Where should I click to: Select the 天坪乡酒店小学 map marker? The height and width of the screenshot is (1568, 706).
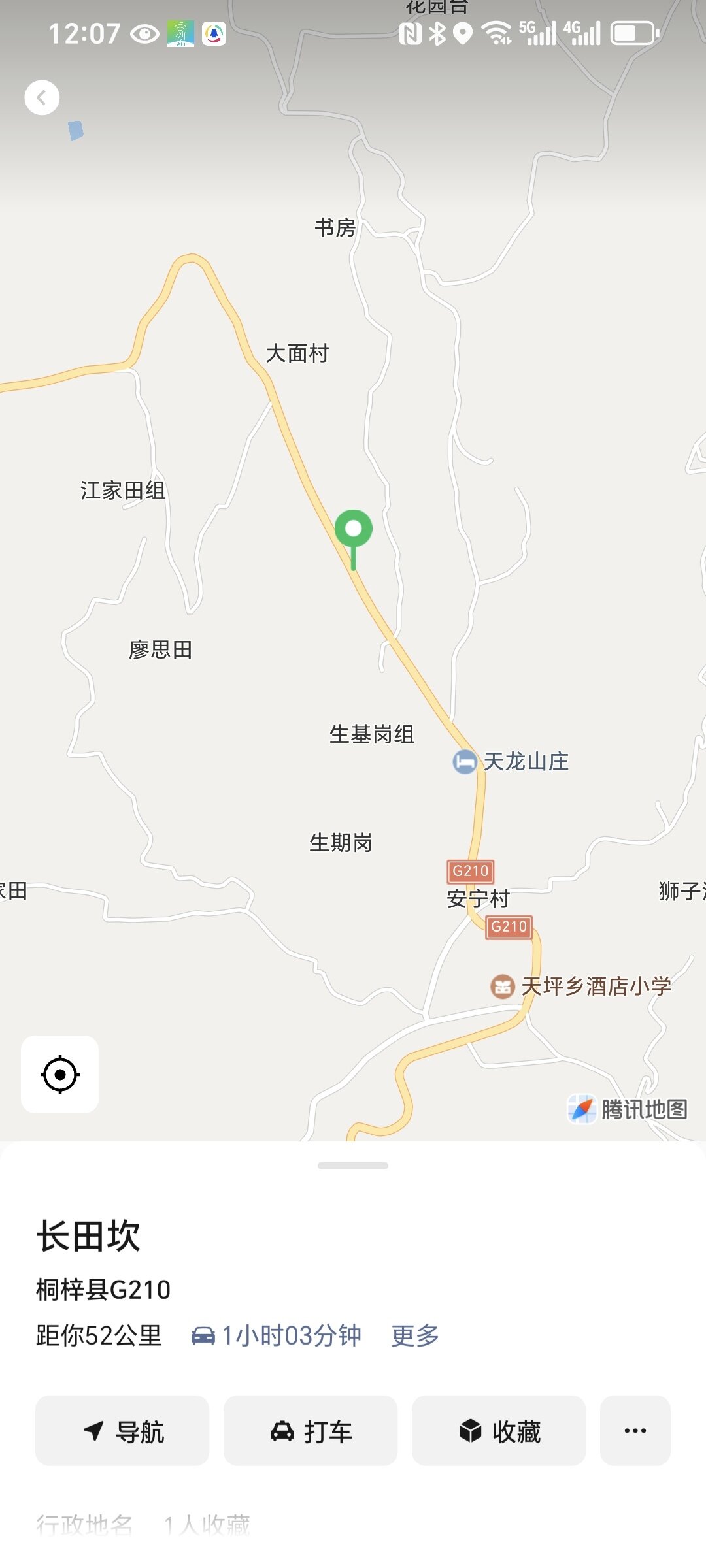pyautogui.click(x=503, y=987)
